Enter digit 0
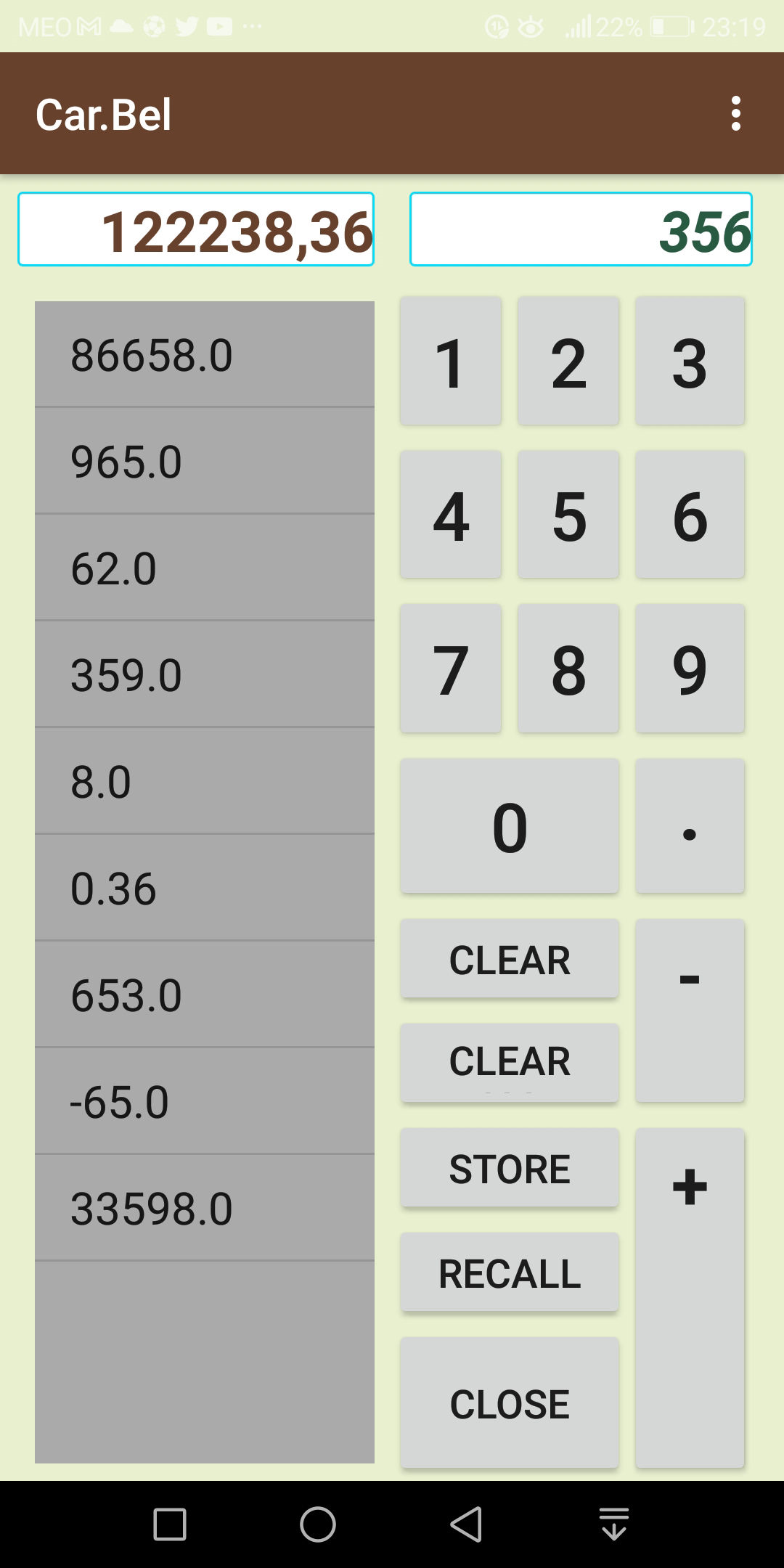The width and height of the screenshot is (784, 1568). pyautogui.click(x=510, y=827)
